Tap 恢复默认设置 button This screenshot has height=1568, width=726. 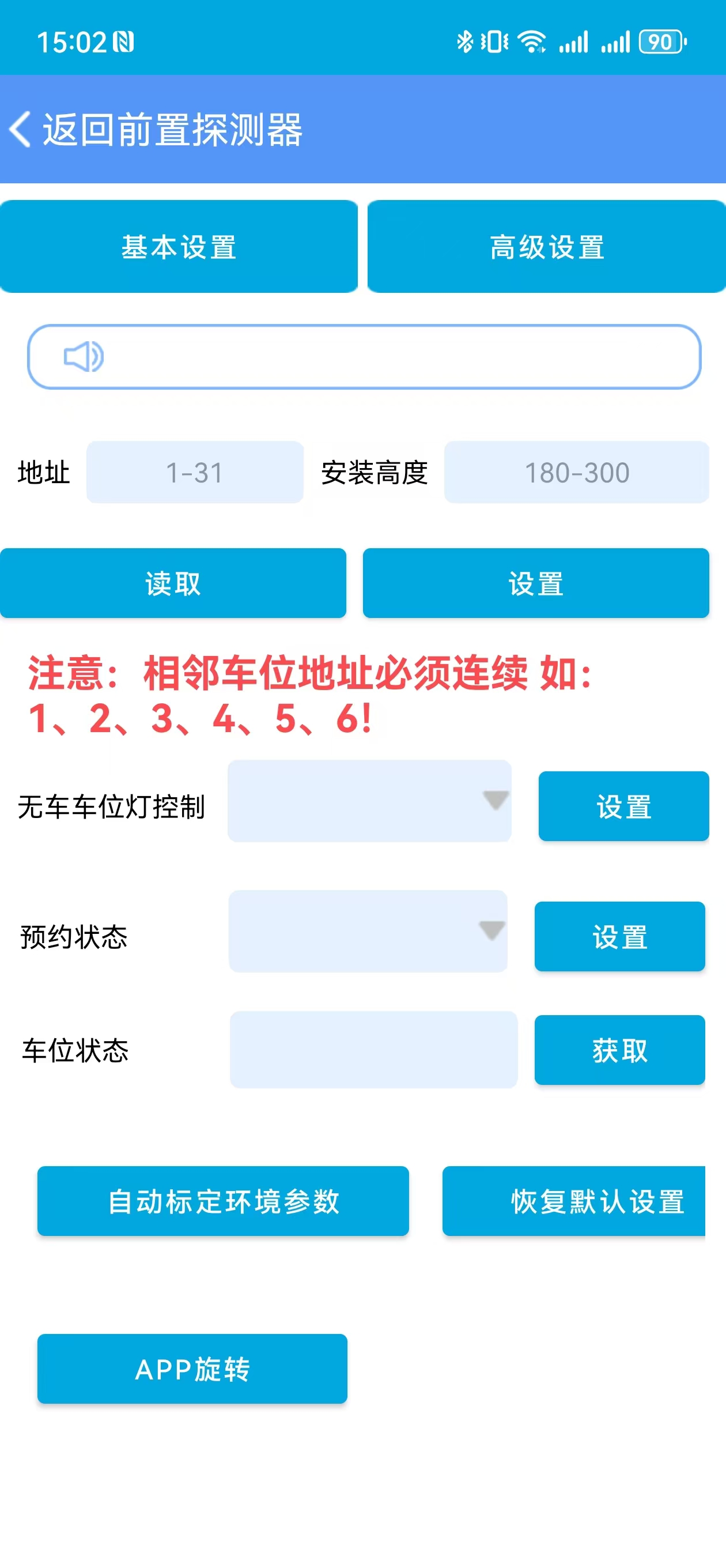click(574, 1201)
